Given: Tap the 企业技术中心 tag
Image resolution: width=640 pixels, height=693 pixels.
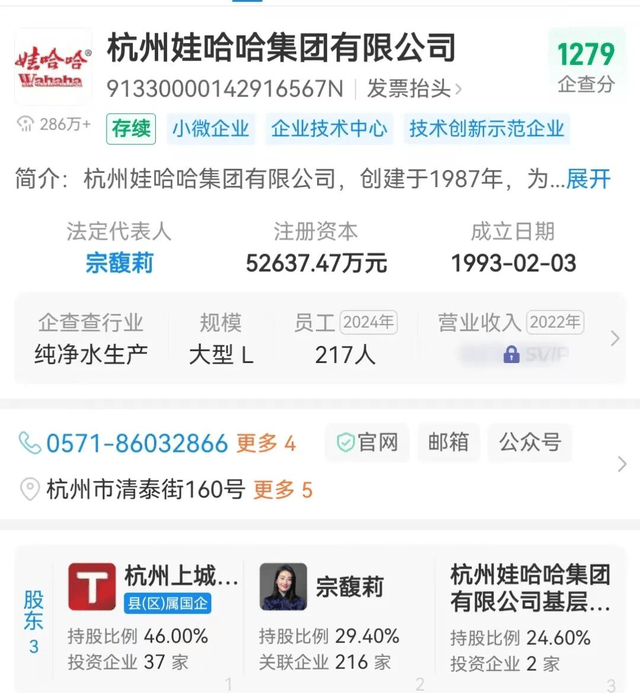Looking at the screenshot, I should 329,129.
